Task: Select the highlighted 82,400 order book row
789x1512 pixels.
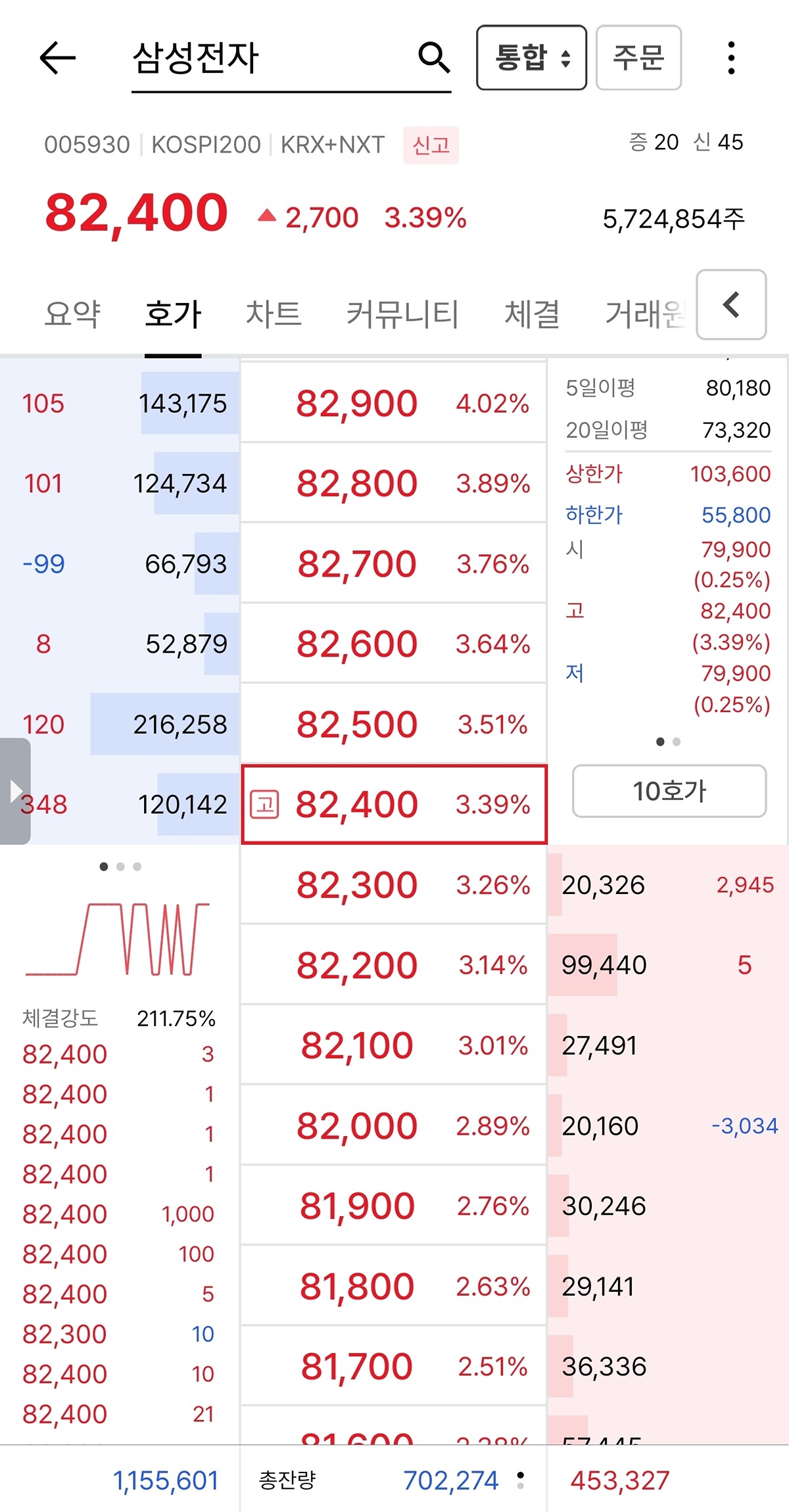Action: click(393, 805)
